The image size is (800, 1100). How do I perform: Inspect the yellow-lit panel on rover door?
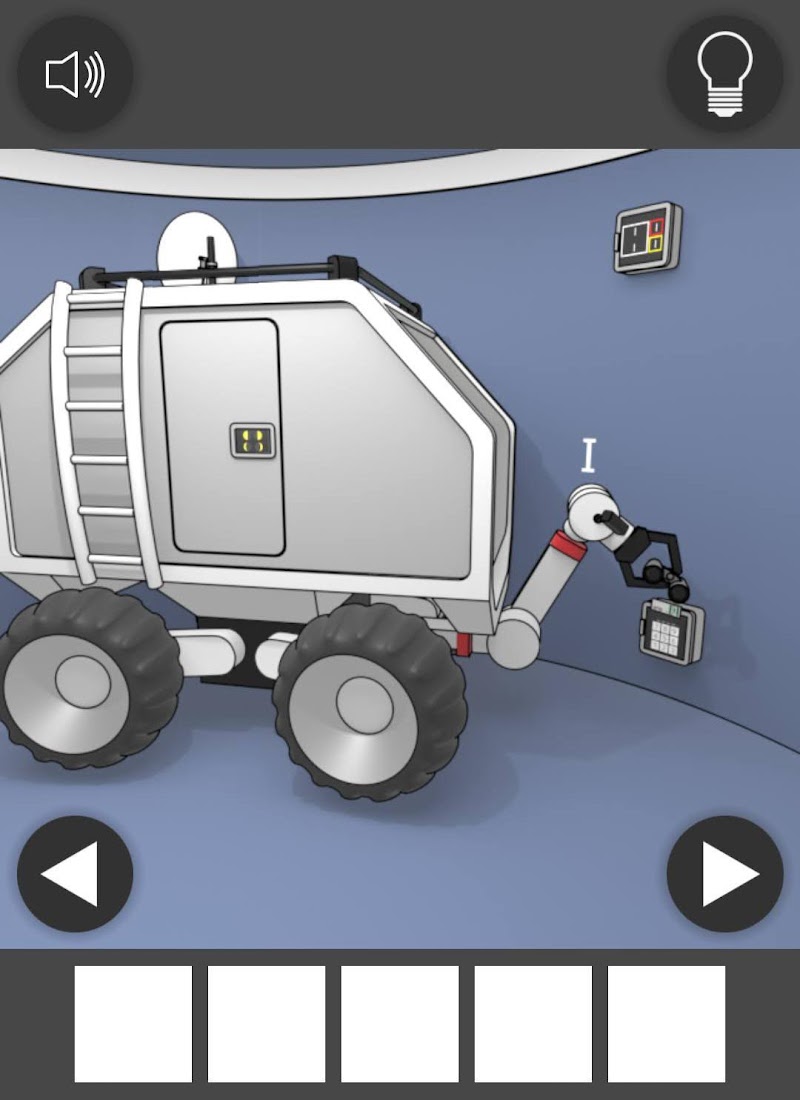click(252, 441)
